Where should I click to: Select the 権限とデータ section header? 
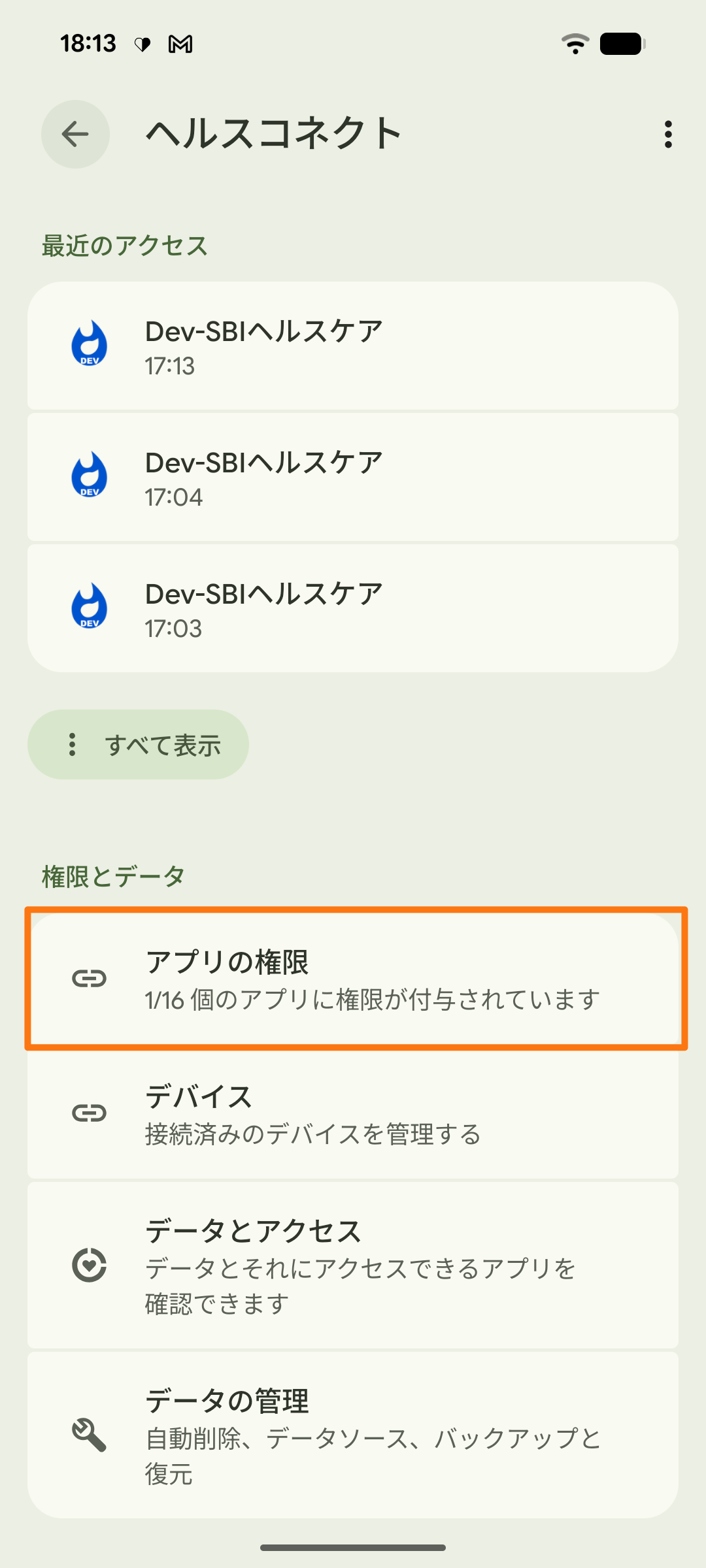point(112,875)
